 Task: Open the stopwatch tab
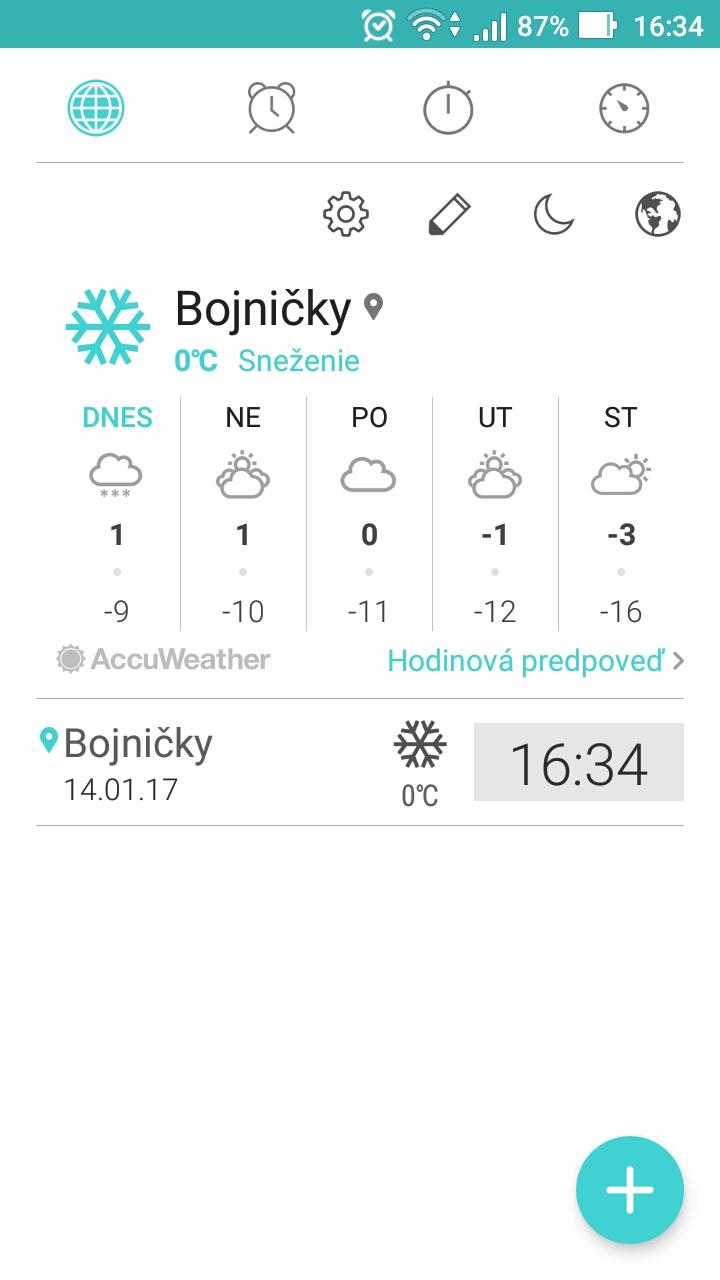448,108
